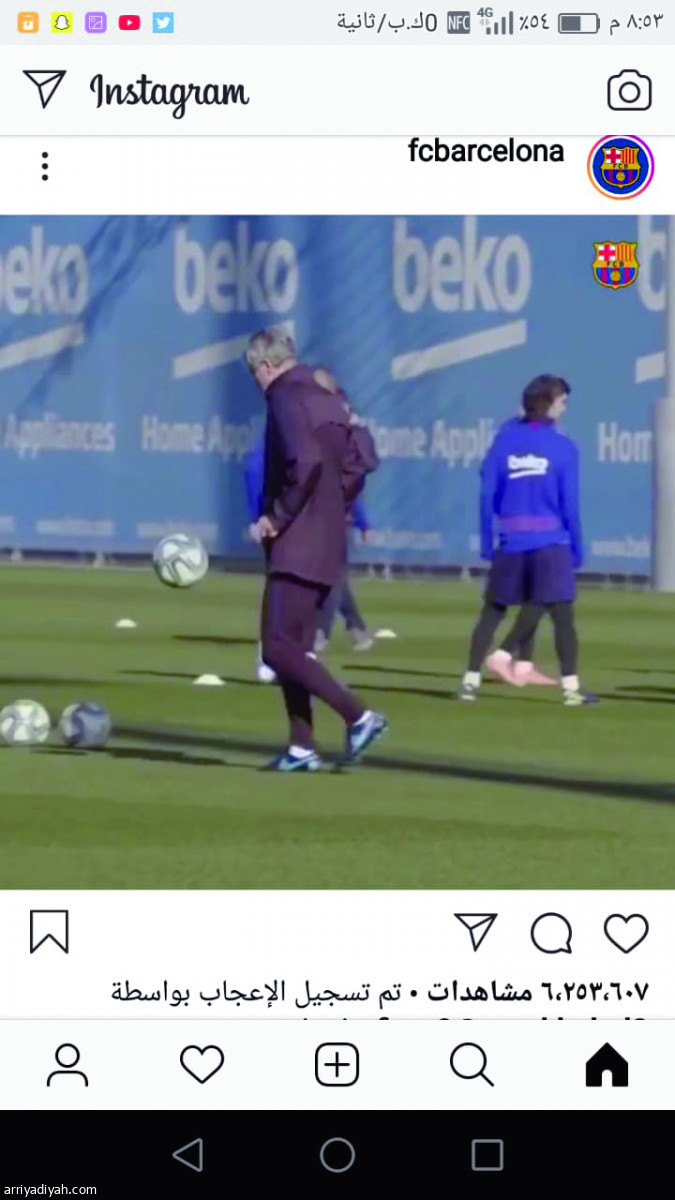
Task: Like the fcbarcelona post
Action: click(x=626, y=933)
